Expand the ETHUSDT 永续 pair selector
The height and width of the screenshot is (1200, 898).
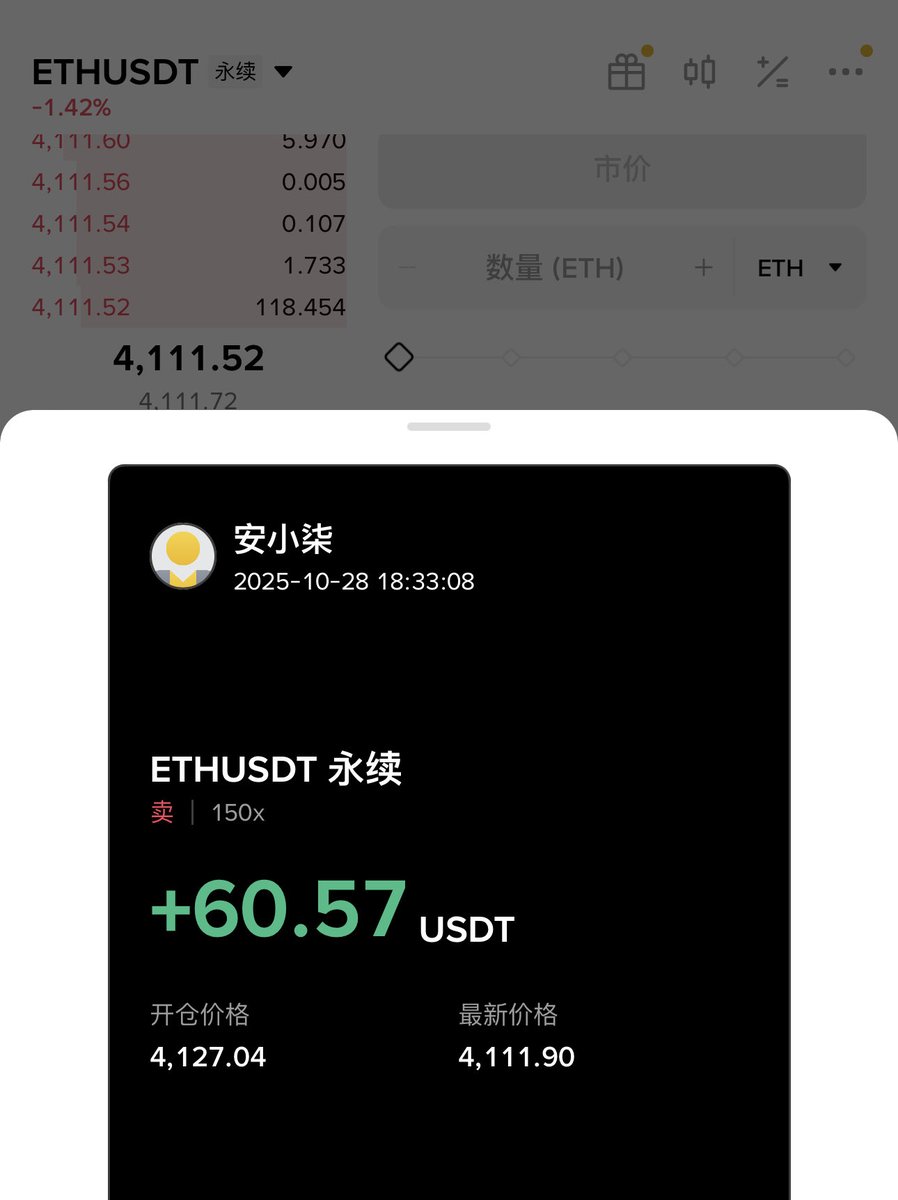[x=283, y=72]
